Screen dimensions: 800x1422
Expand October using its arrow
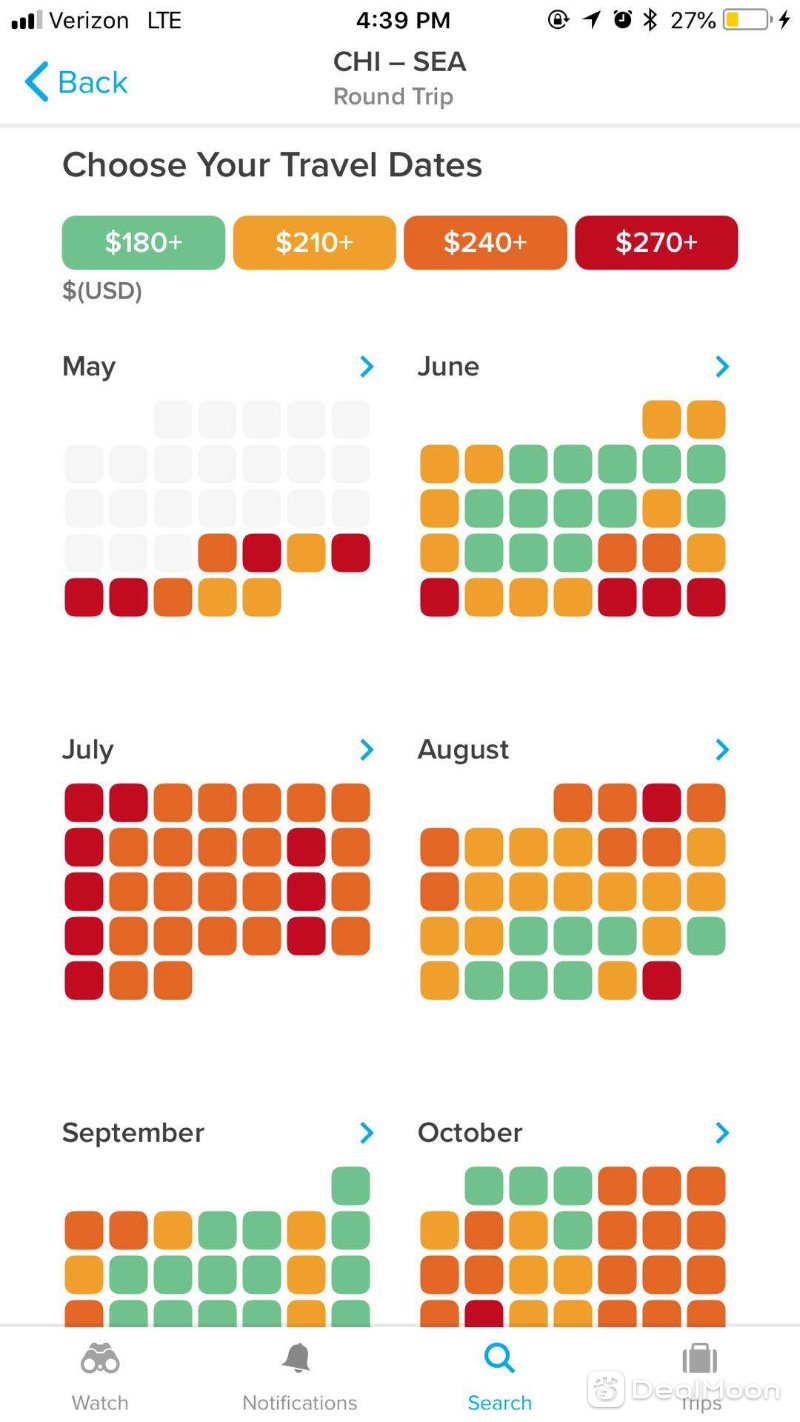pos(723,1133)
